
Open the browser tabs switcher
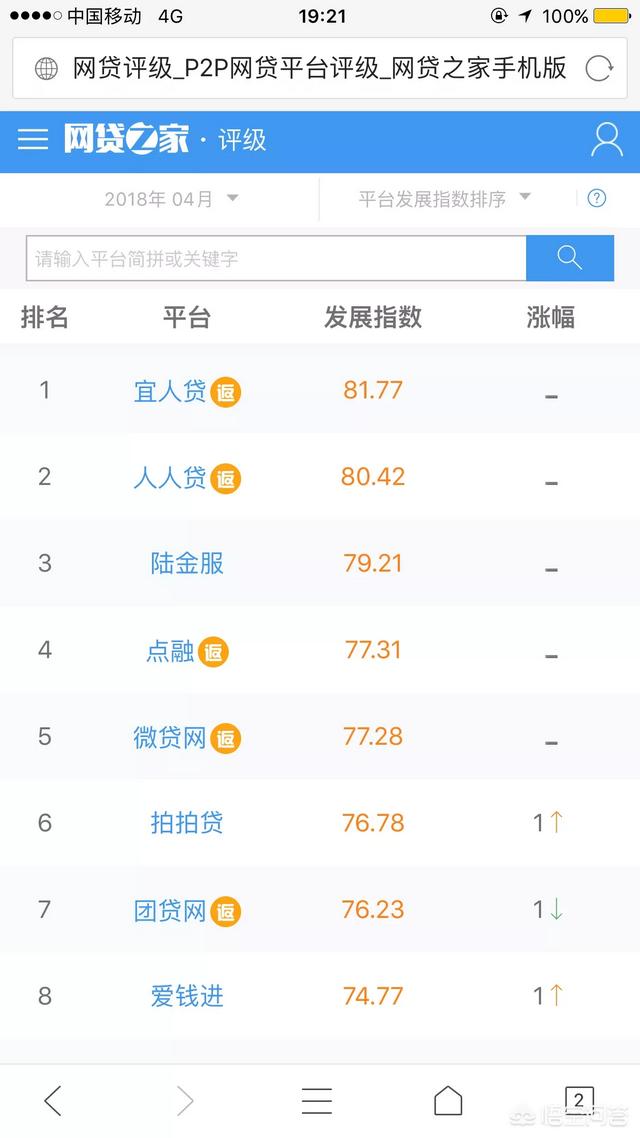pos(579,1100)
